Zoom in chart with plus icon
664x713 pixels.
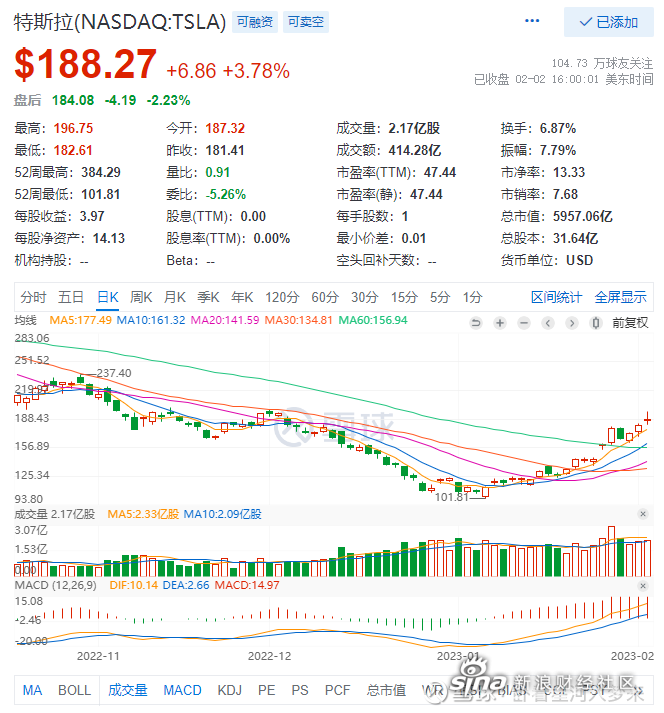[500, 322]
